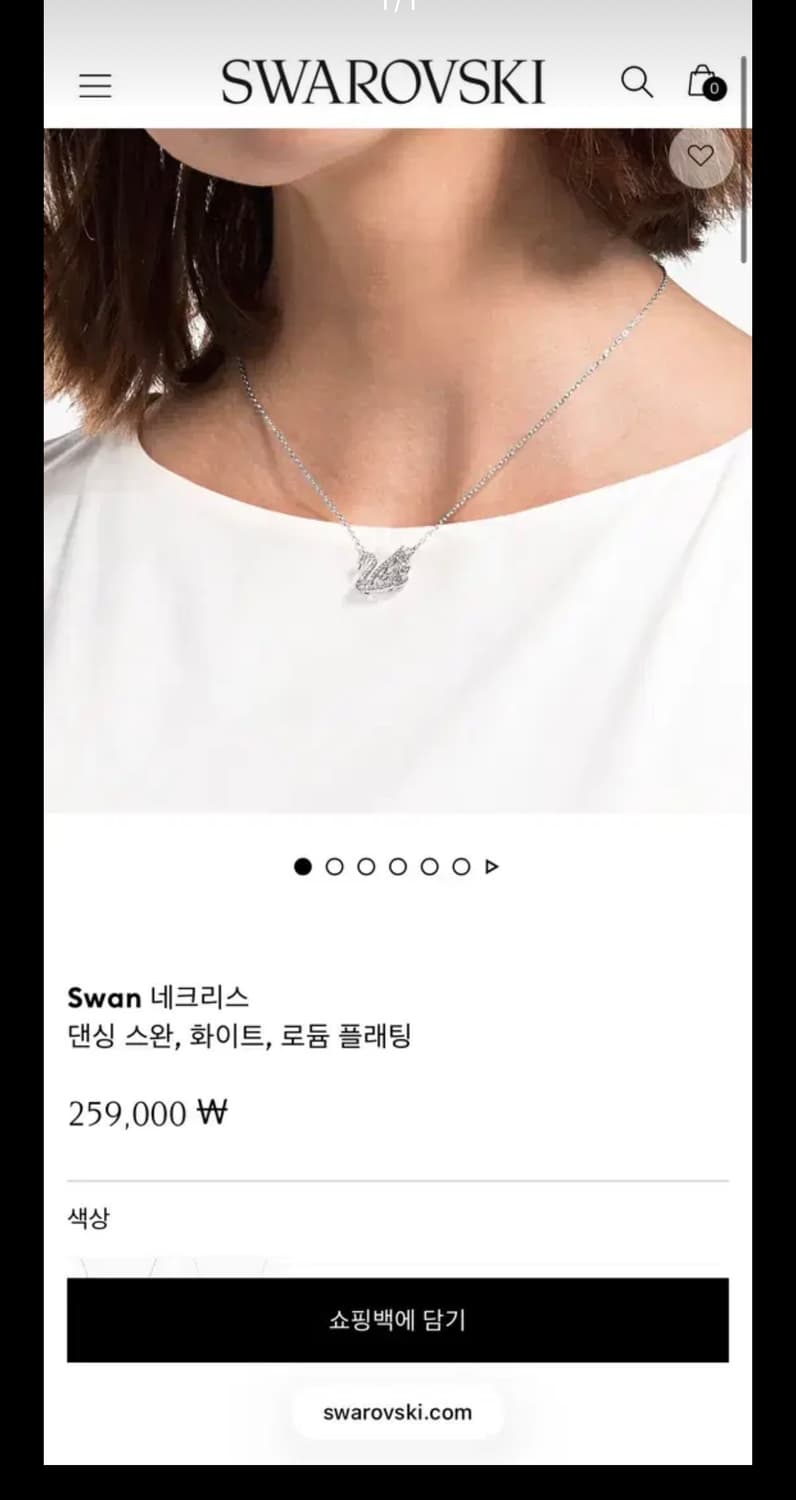This screenshot has width=796, height=1500.
Task: Advance carousel with the triangle arrow
Action: (x=490, y=867)
